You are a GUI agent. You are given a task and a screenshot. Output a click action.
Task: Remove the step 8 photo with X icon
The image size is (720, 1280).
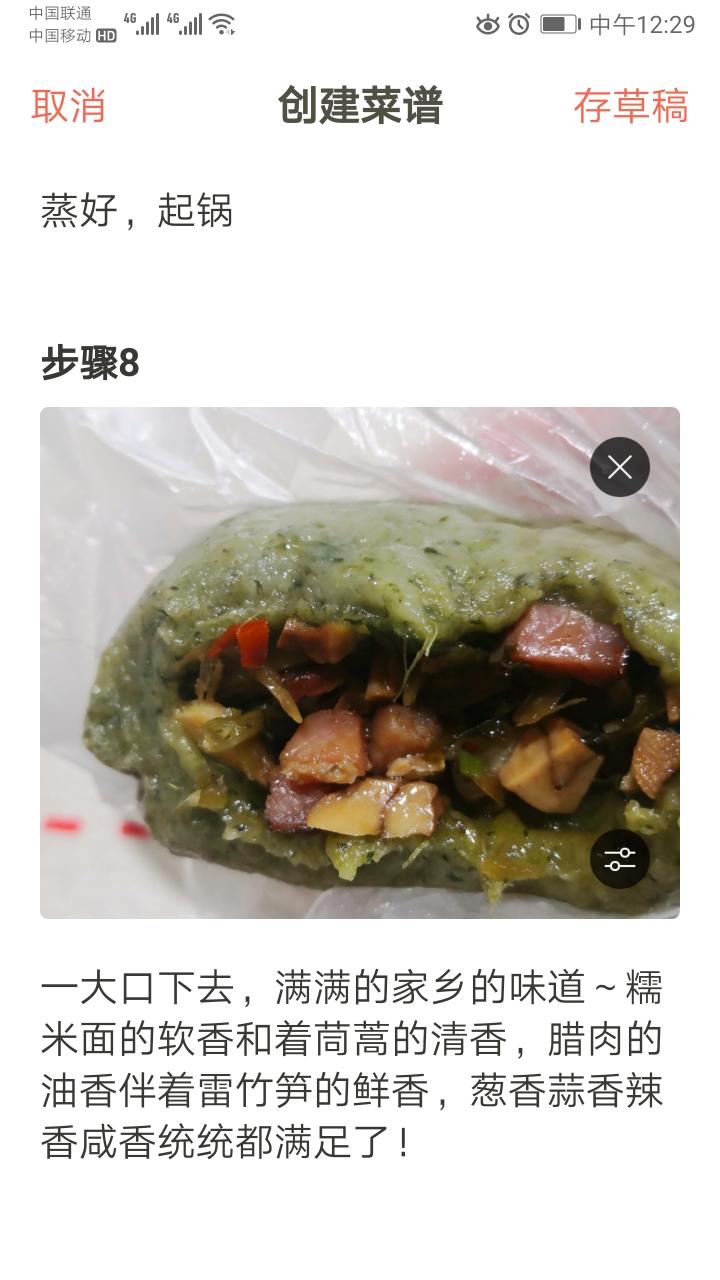pyautogui.click(x=618, y=466)
